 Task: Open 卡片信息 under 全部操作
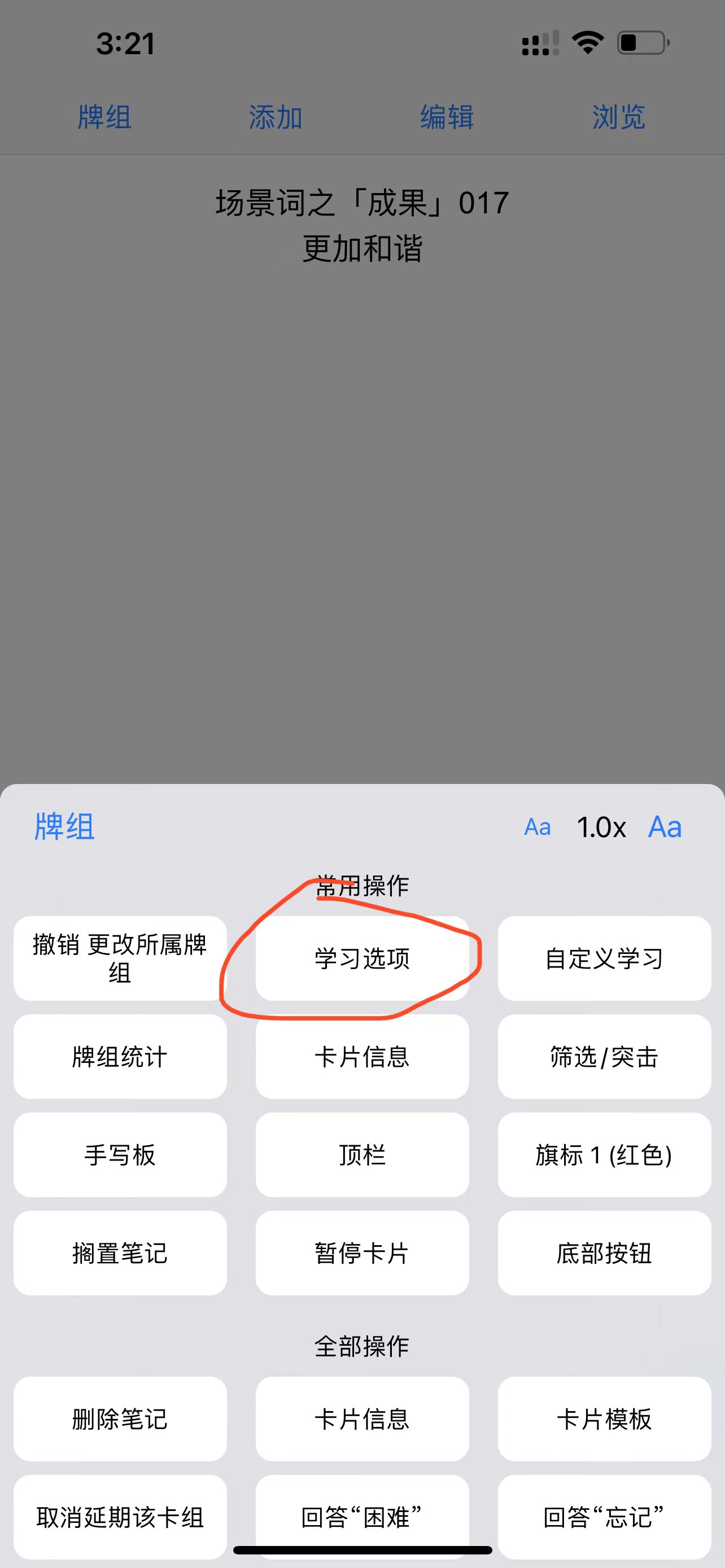[x=362, y=1419]
